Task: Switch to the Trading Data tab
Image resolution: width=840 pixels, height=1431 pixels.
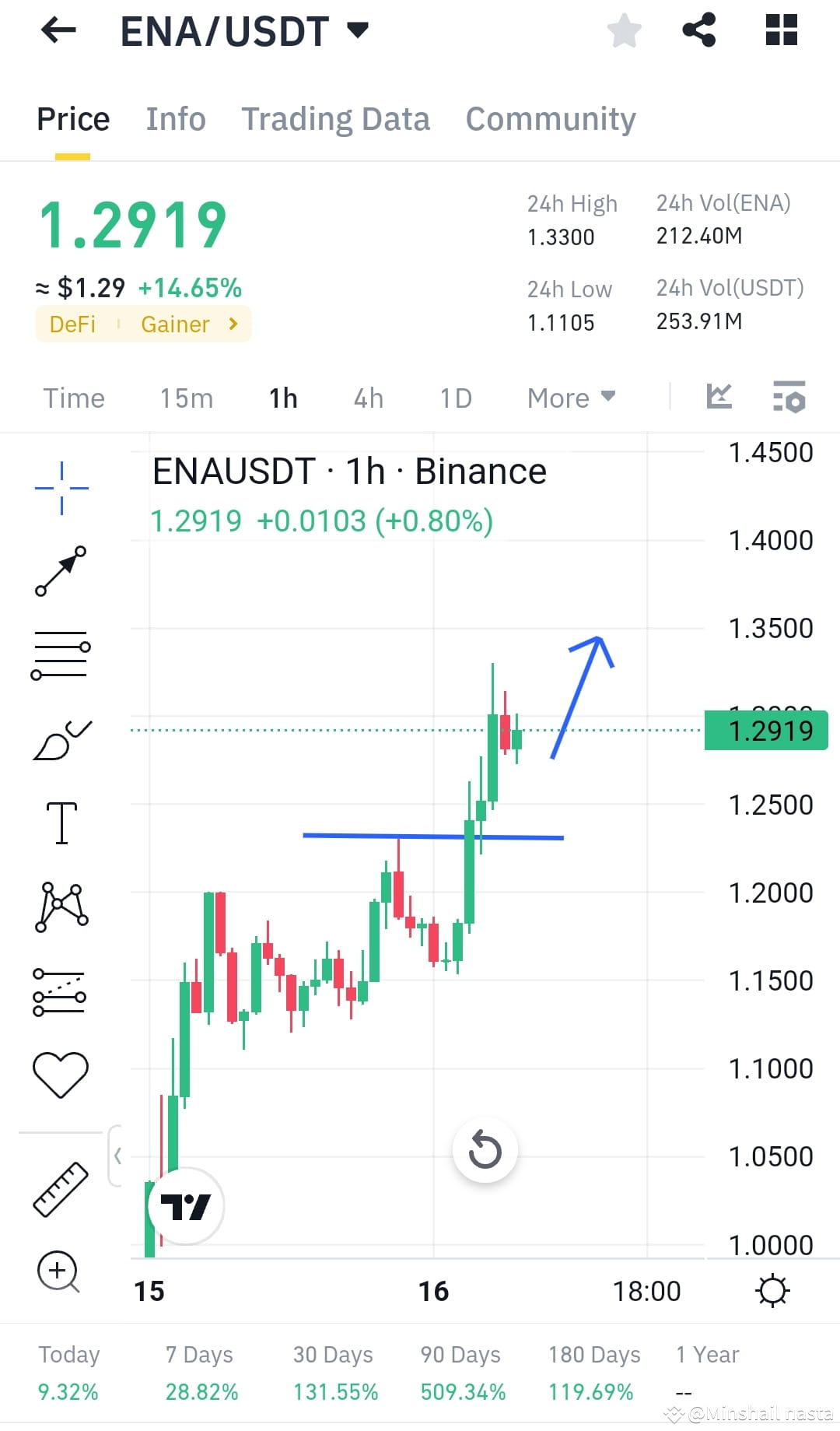Action: [336, 118]
